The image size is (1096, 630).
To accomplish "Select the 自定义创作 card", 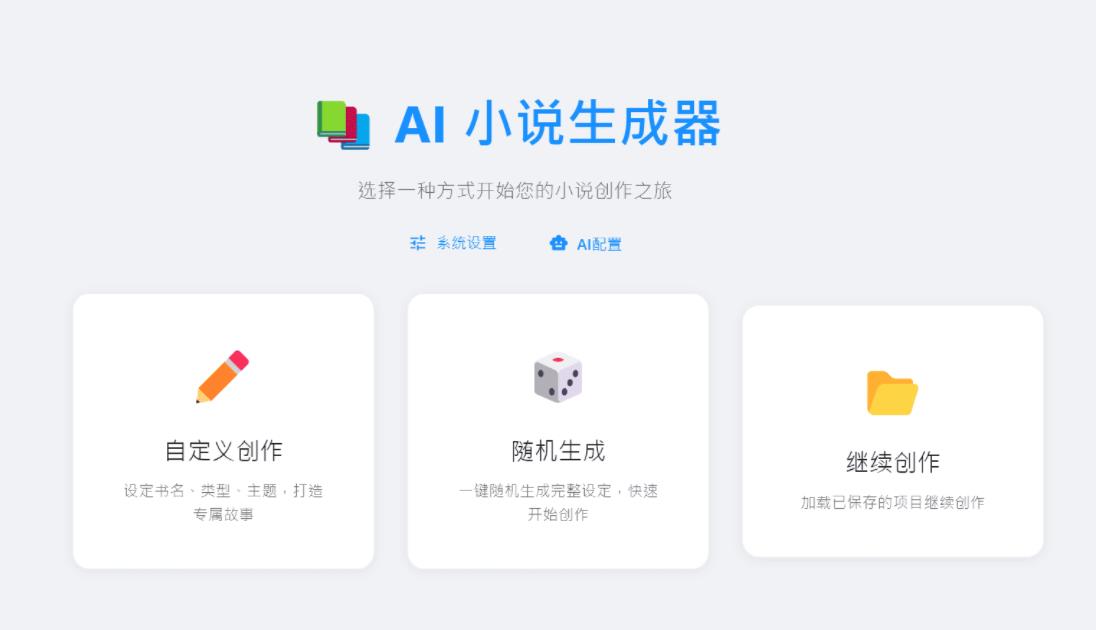I will point(223,431).
